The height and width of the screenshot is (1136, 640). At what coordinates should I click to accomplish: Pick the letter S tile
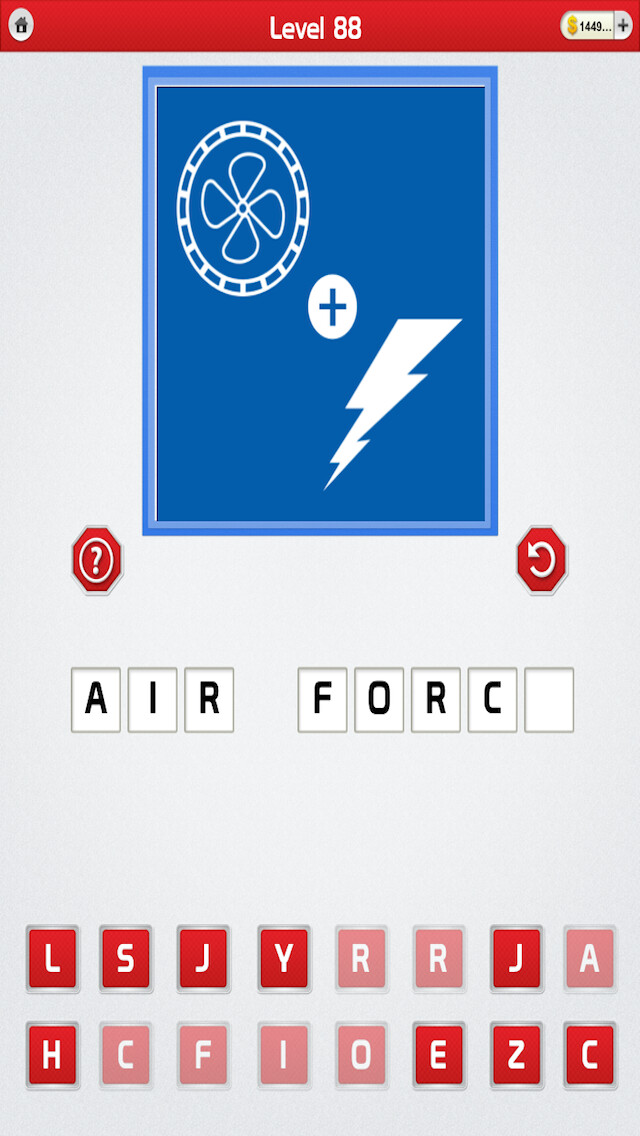pyautogui.click(x=126, y=959)
